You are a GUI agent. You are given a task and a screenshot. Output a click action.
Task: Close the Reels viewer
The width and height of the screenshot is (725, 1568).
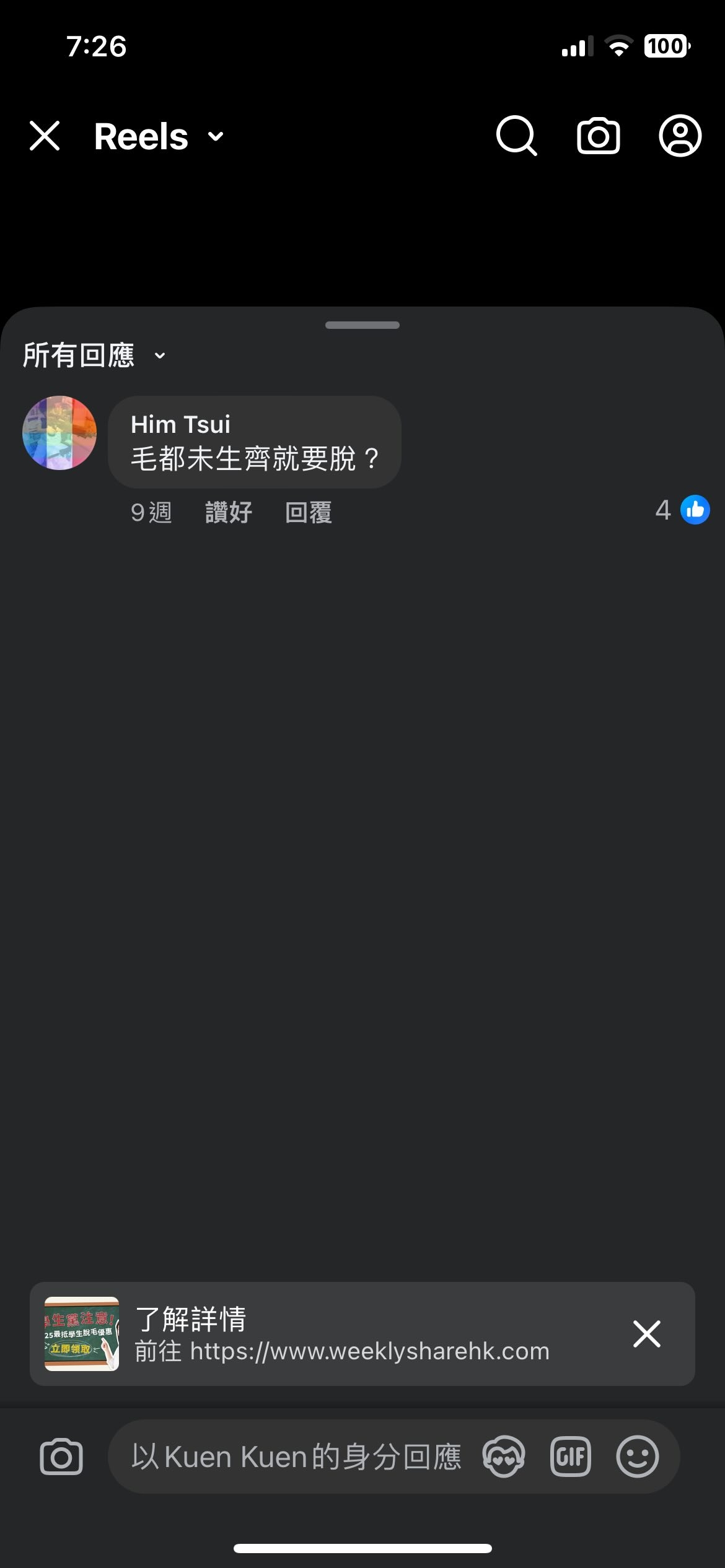(x=45, y=136)
